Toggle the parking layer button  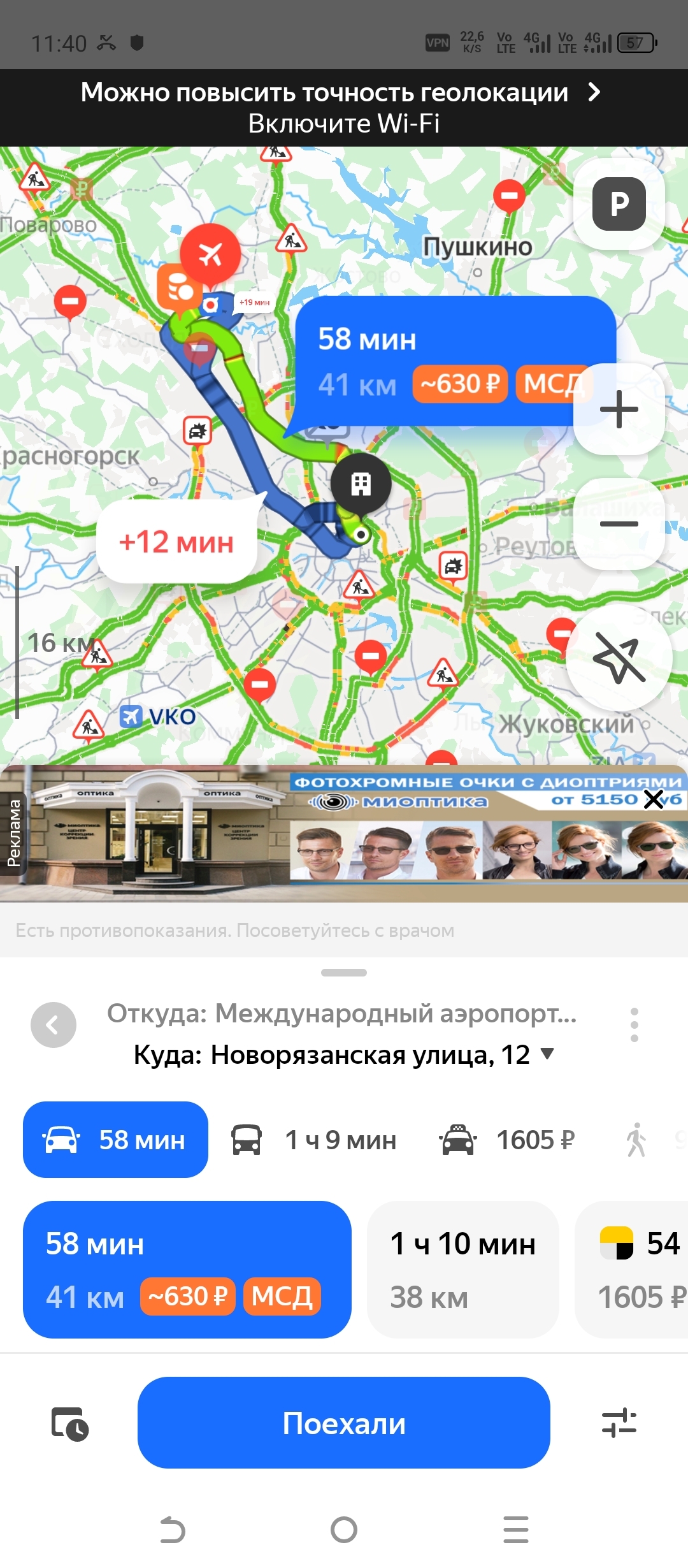pyautogui.click(x=619, y=204)
